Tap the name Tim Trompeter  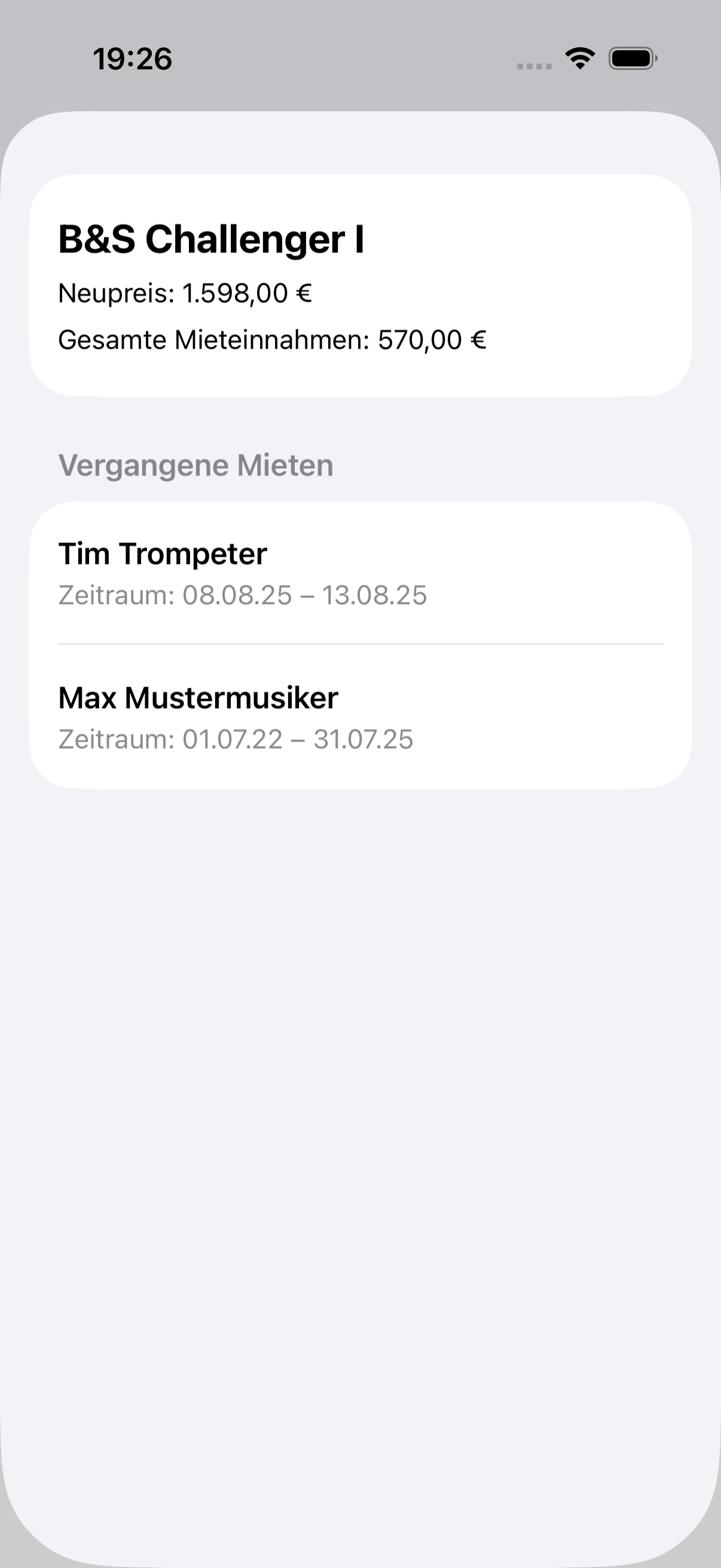coord(162,553)
